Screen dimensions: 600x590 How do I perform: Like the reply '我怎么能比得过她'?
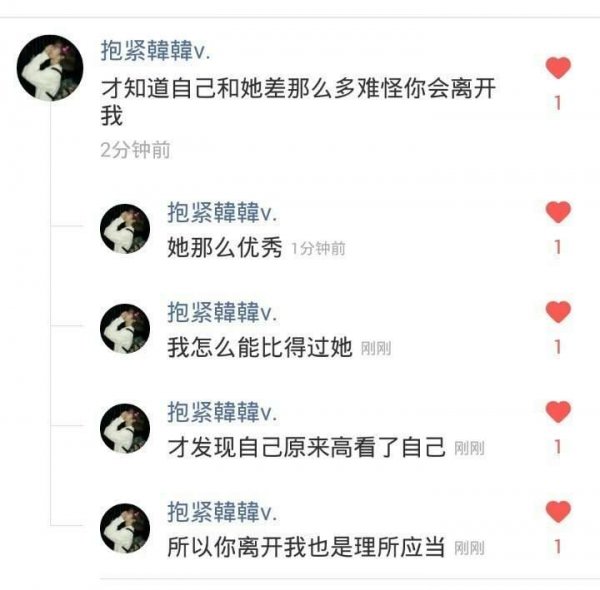click(x=558, y=312)
